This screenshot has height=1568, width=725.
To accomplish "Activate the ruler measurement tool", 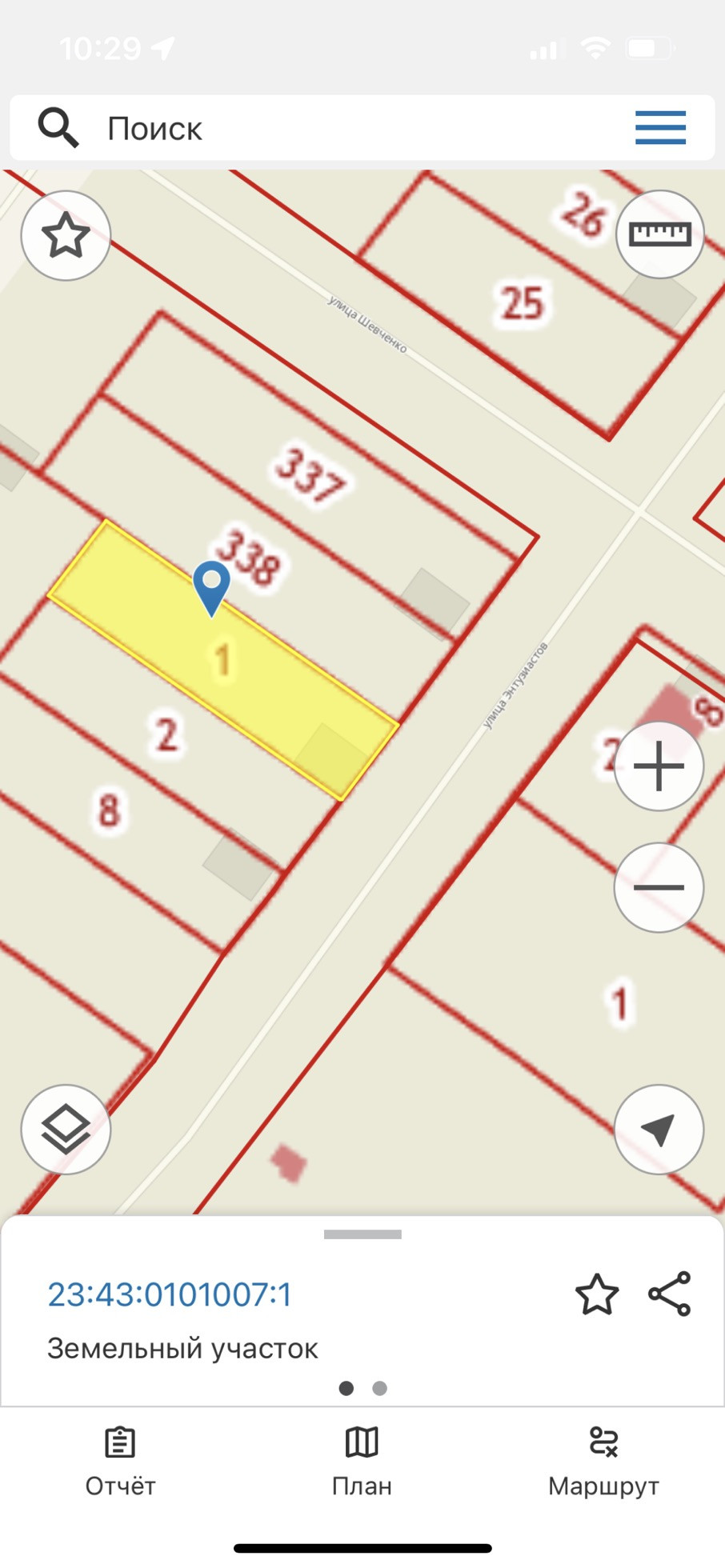I will (x=659, y=234).
